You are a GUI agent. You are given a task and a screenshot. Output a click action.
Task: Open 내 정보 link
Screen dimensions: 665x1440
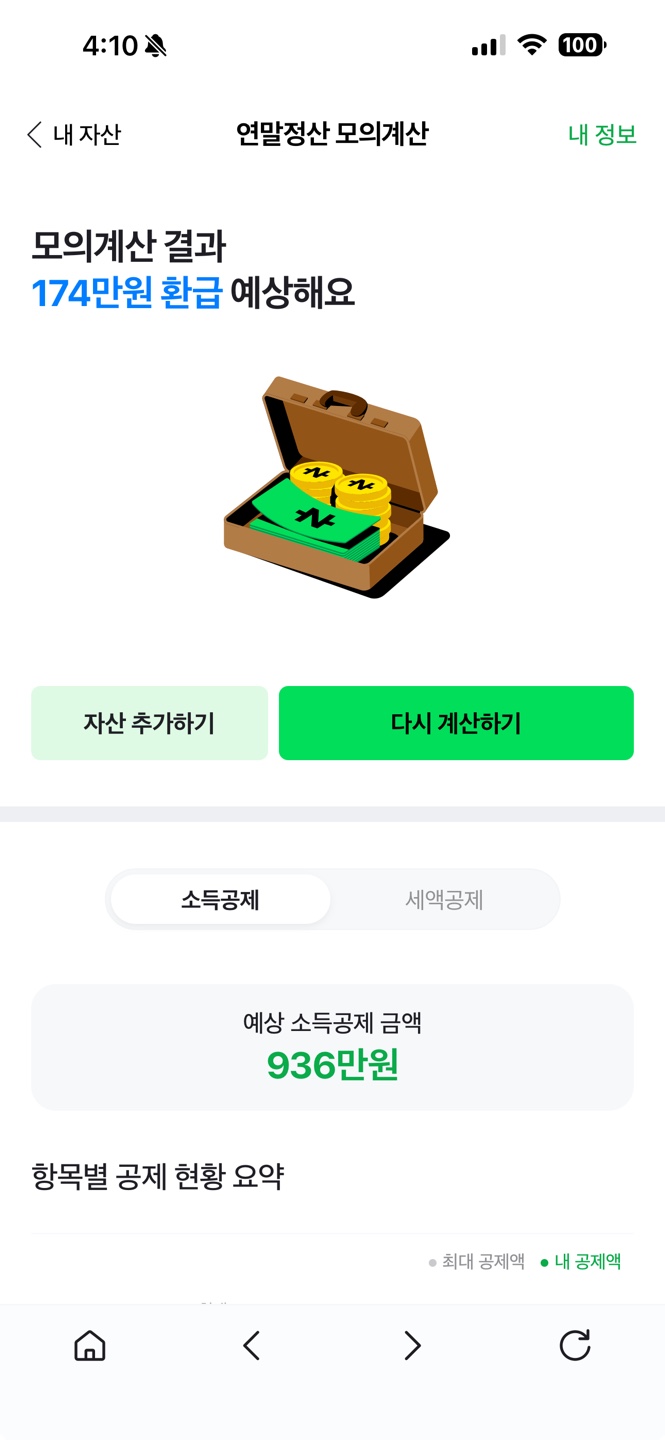pos(602,135)
